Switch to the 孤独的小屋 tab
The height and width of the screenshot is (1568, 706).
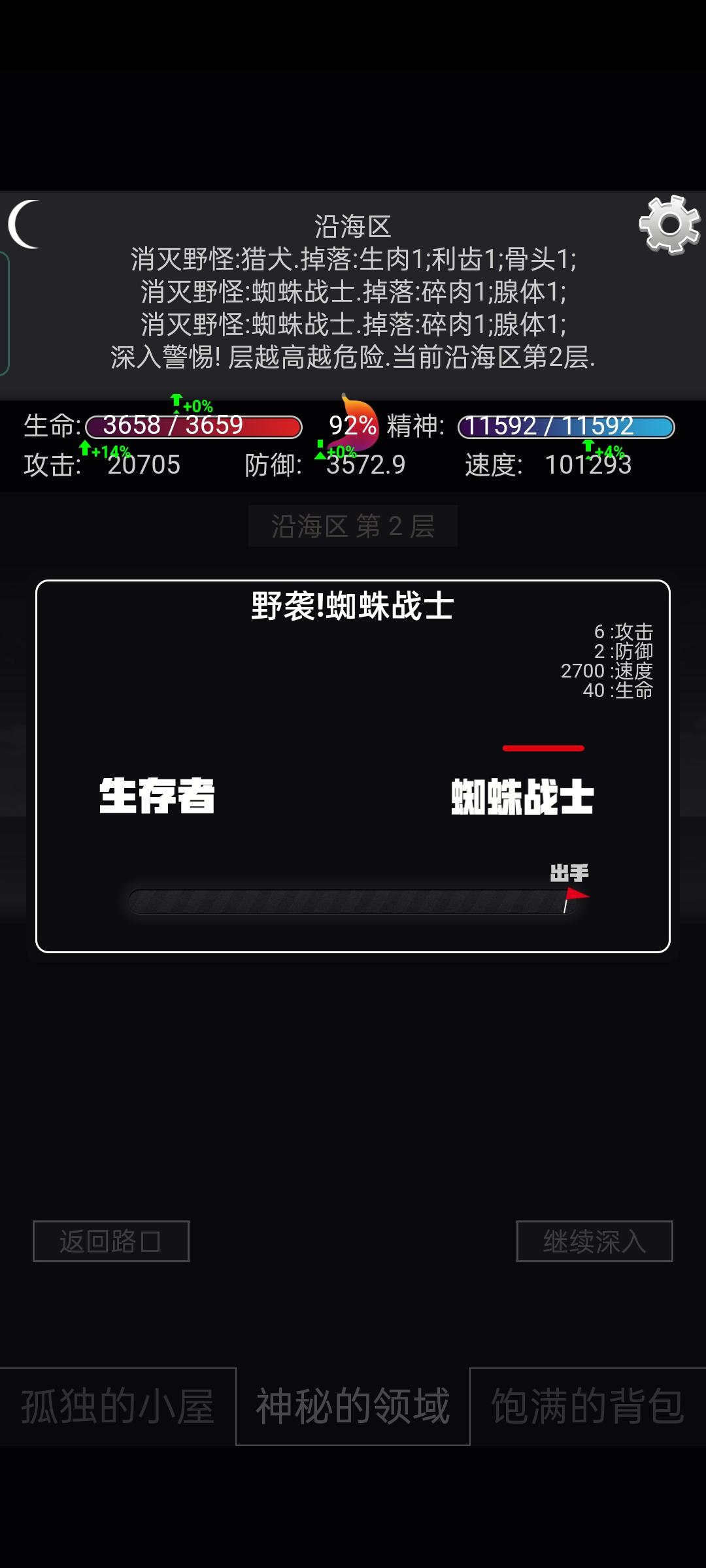click(x=118, y=1407)
